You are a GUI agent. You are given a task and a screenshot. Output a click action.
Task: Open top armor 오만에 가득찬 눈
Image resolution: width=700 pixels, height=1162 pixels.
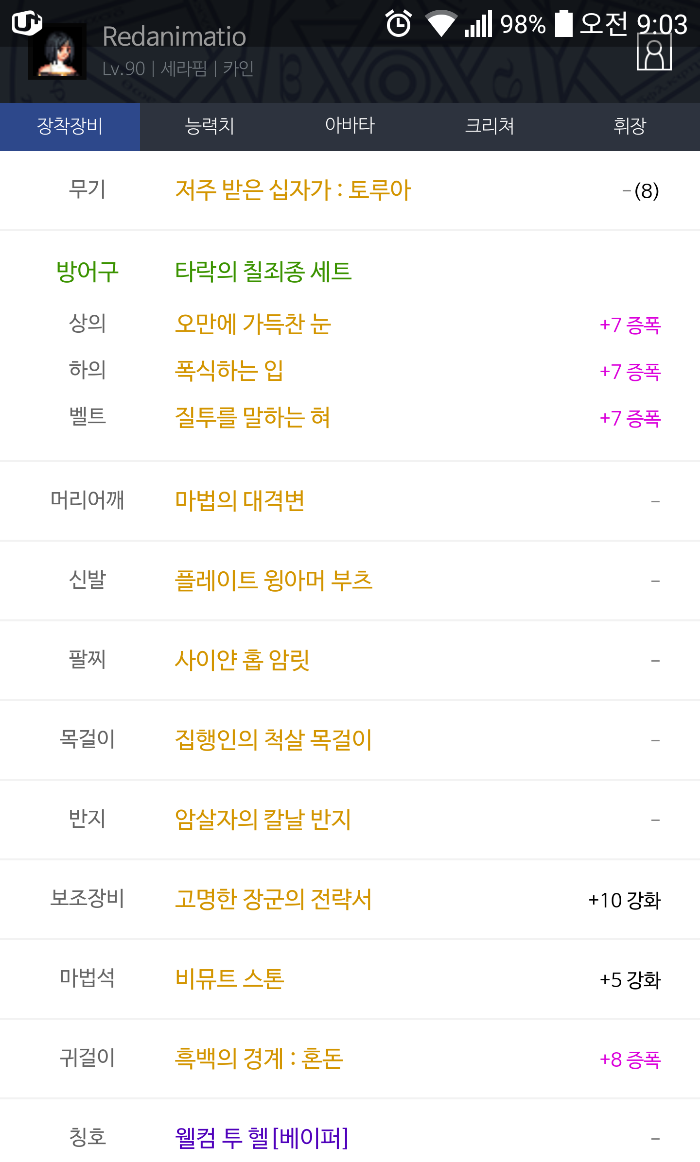253,324
